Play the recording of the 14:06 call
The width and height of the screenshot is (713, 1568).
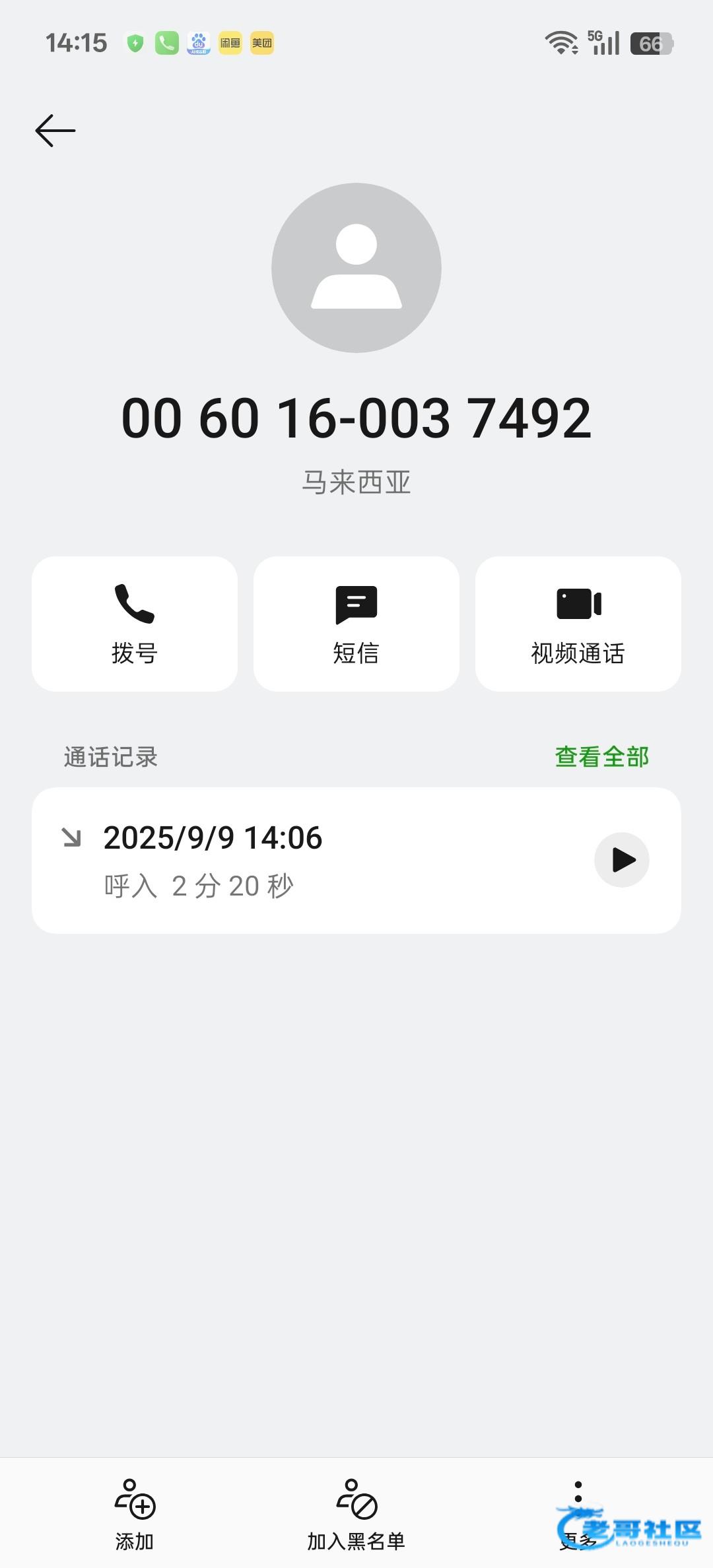click(622, 860)
